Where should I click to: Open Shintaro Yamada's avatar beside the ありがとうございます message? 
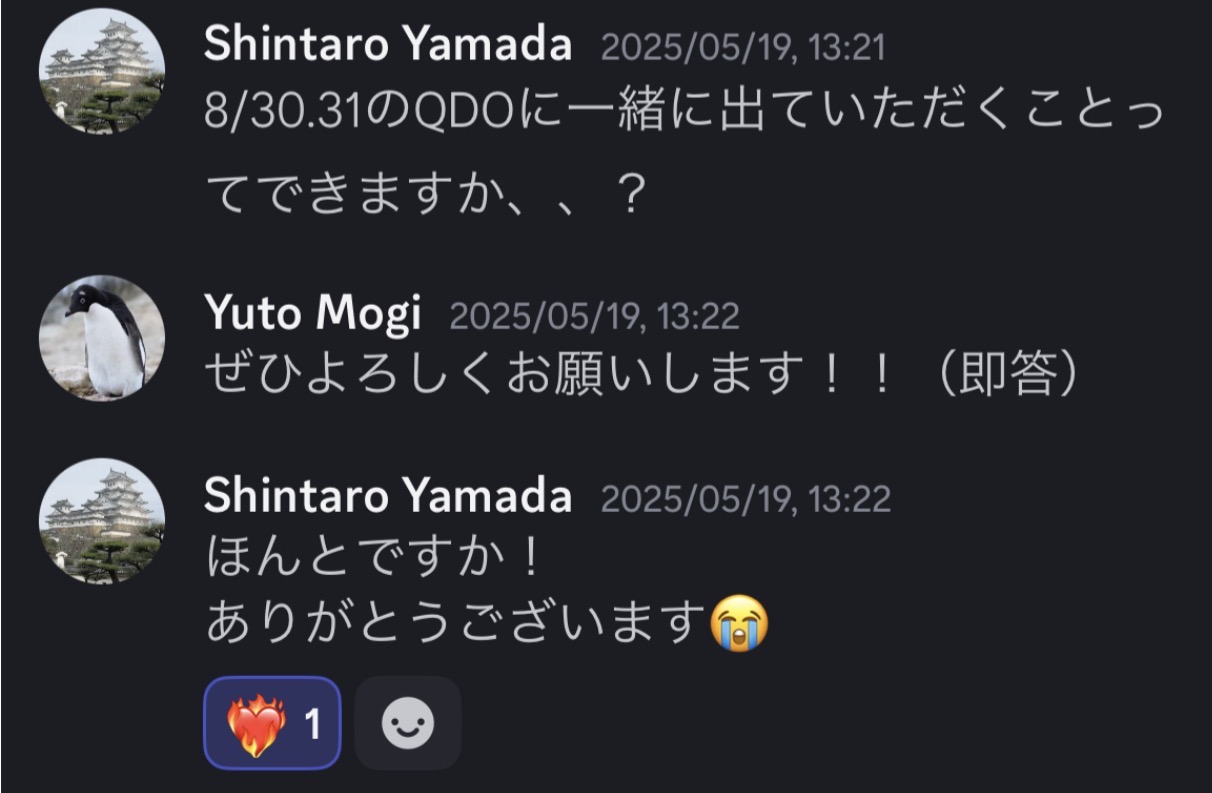coord(102,521)
